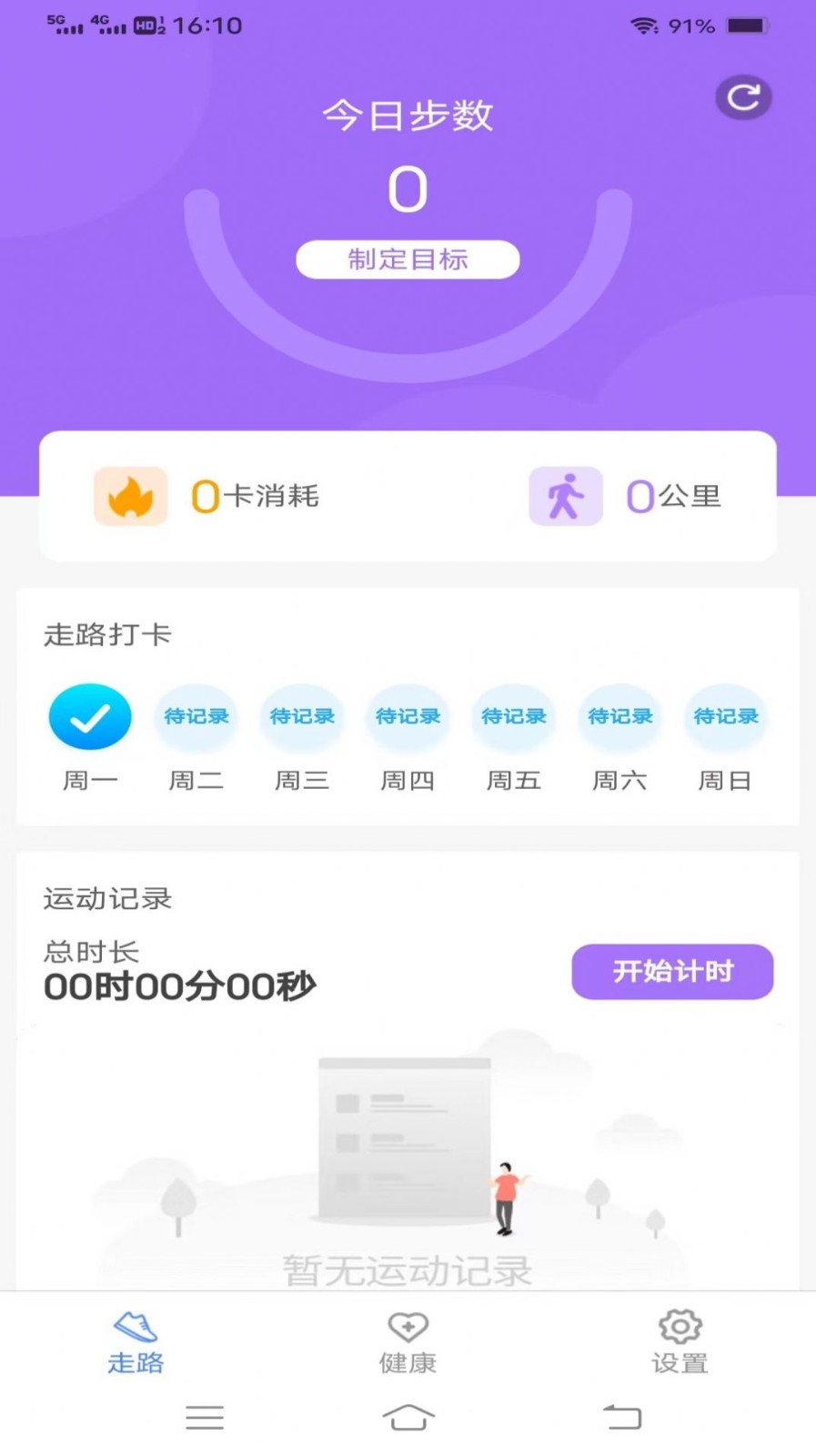Tap the 待记录 badge for 周四

(x=408, y=716)
